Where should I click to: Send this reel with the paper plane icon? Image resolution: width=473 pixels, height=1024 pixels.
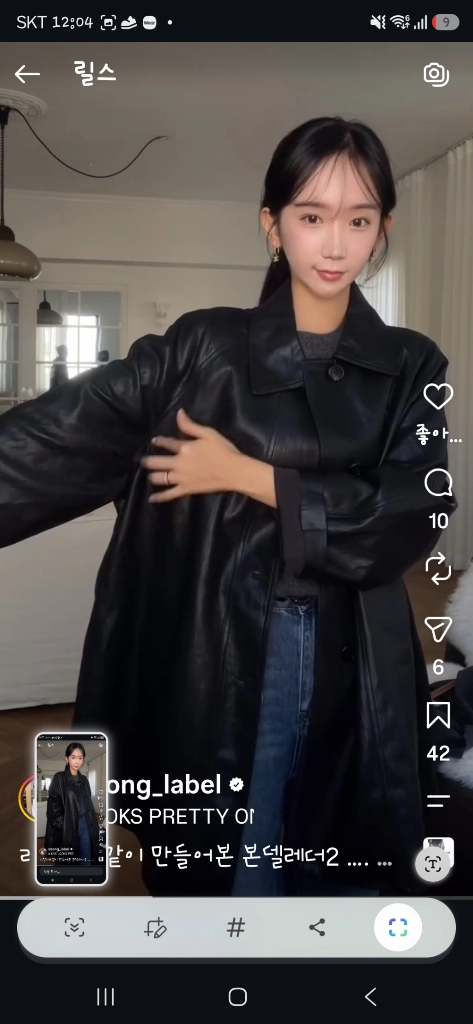(x=438, y=630)
